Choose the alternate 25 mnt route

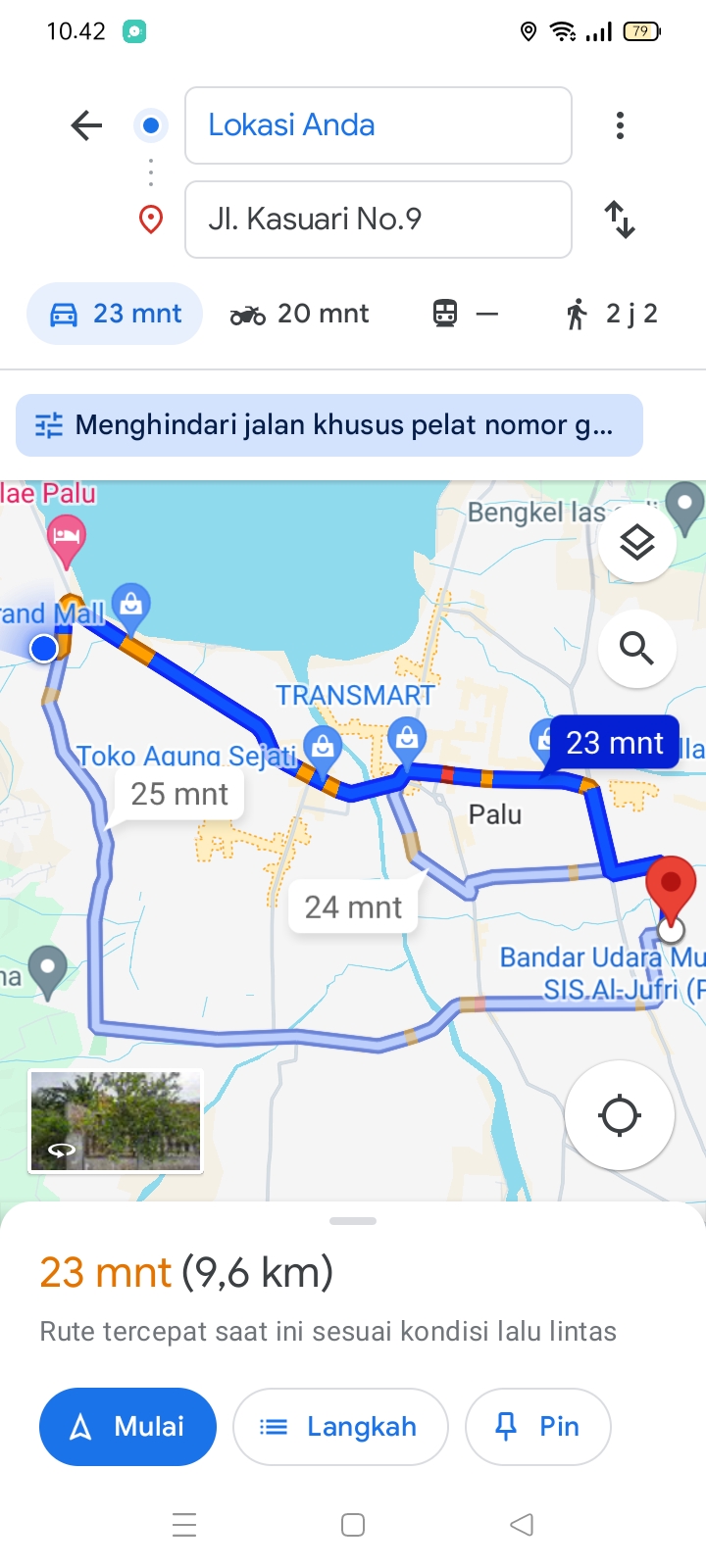(x=179, y=794)
